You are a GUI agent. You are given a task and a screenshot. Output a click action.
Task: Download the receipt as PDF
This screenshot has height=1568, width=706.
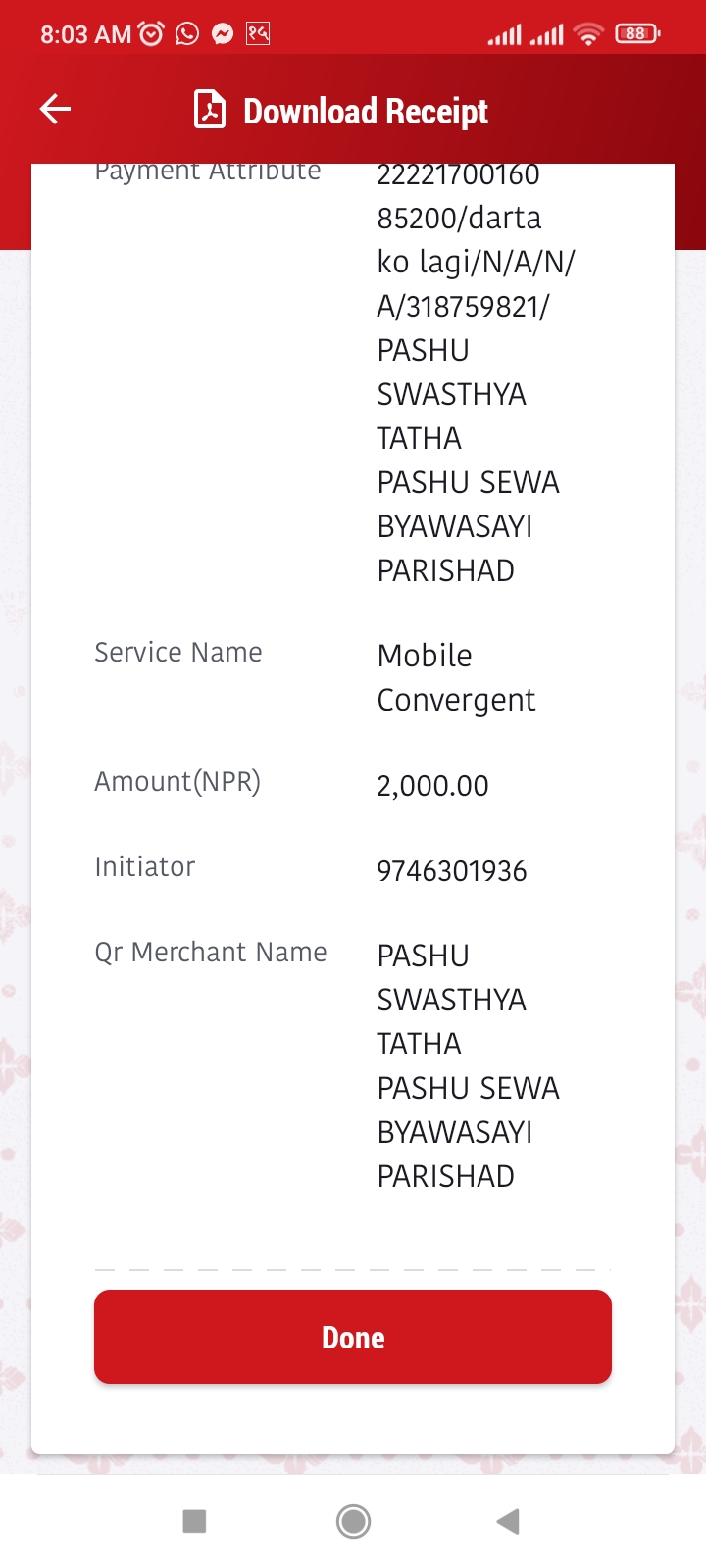341,111
